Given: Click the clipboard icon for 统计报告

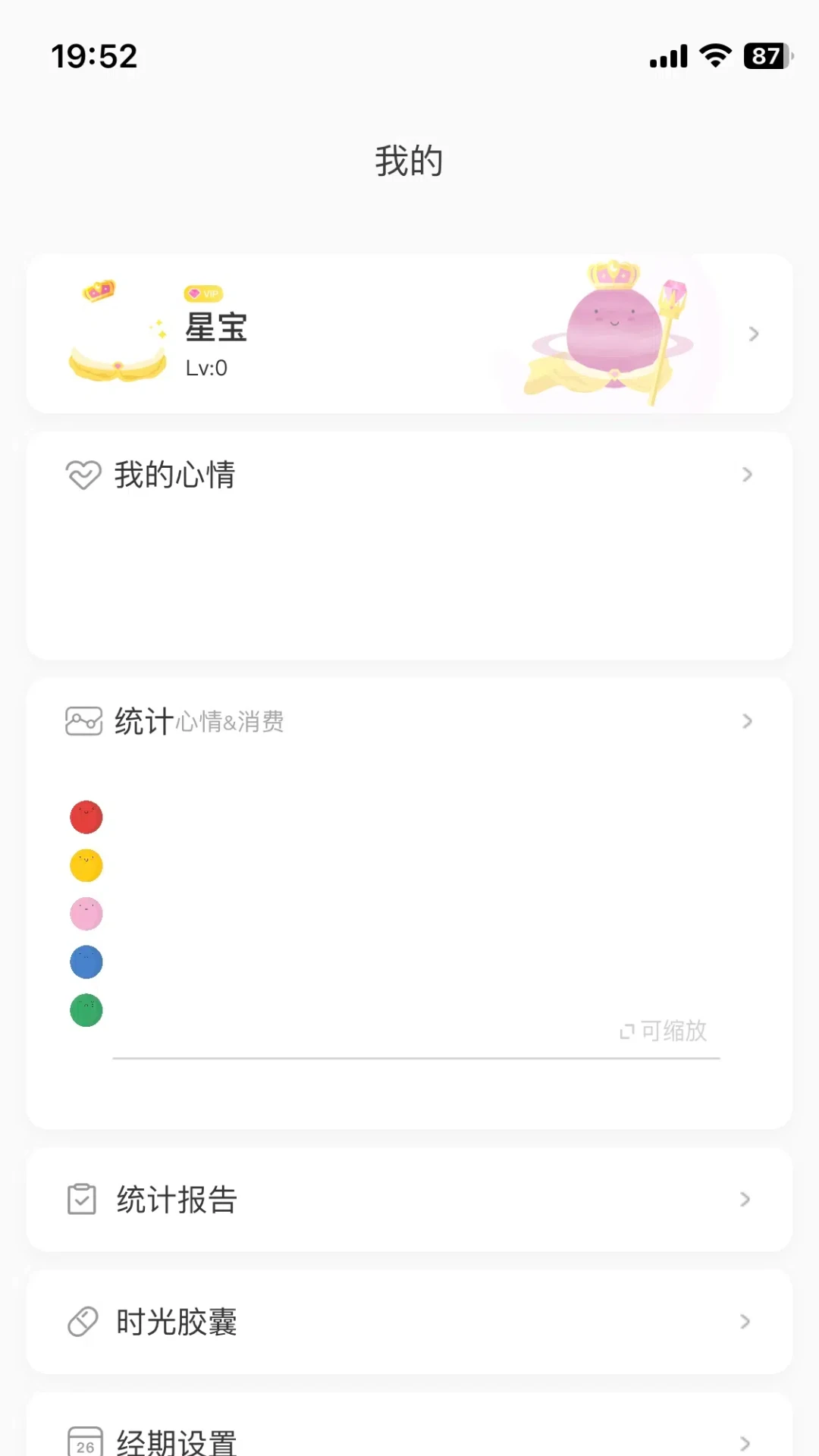Looking at the screenshot, I should click(x=82, y=1200).
